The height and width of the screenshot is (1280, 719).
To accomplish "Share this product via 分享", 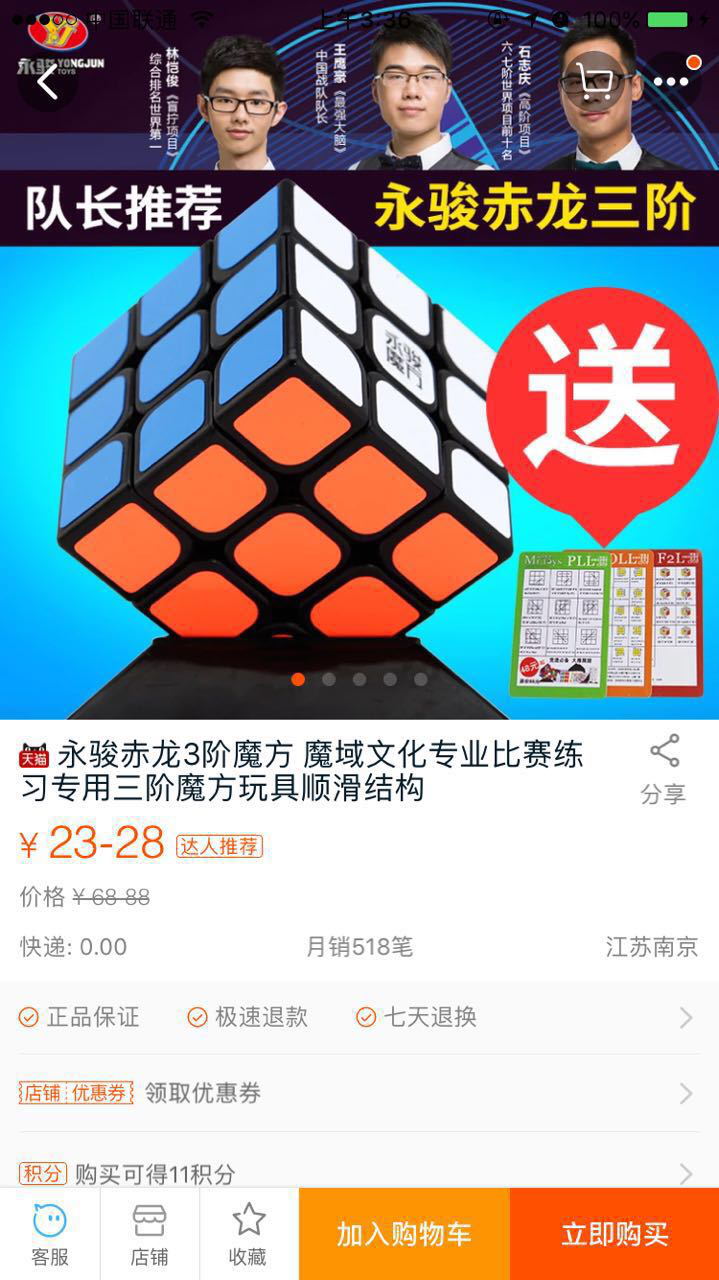I will pos(664,770).
